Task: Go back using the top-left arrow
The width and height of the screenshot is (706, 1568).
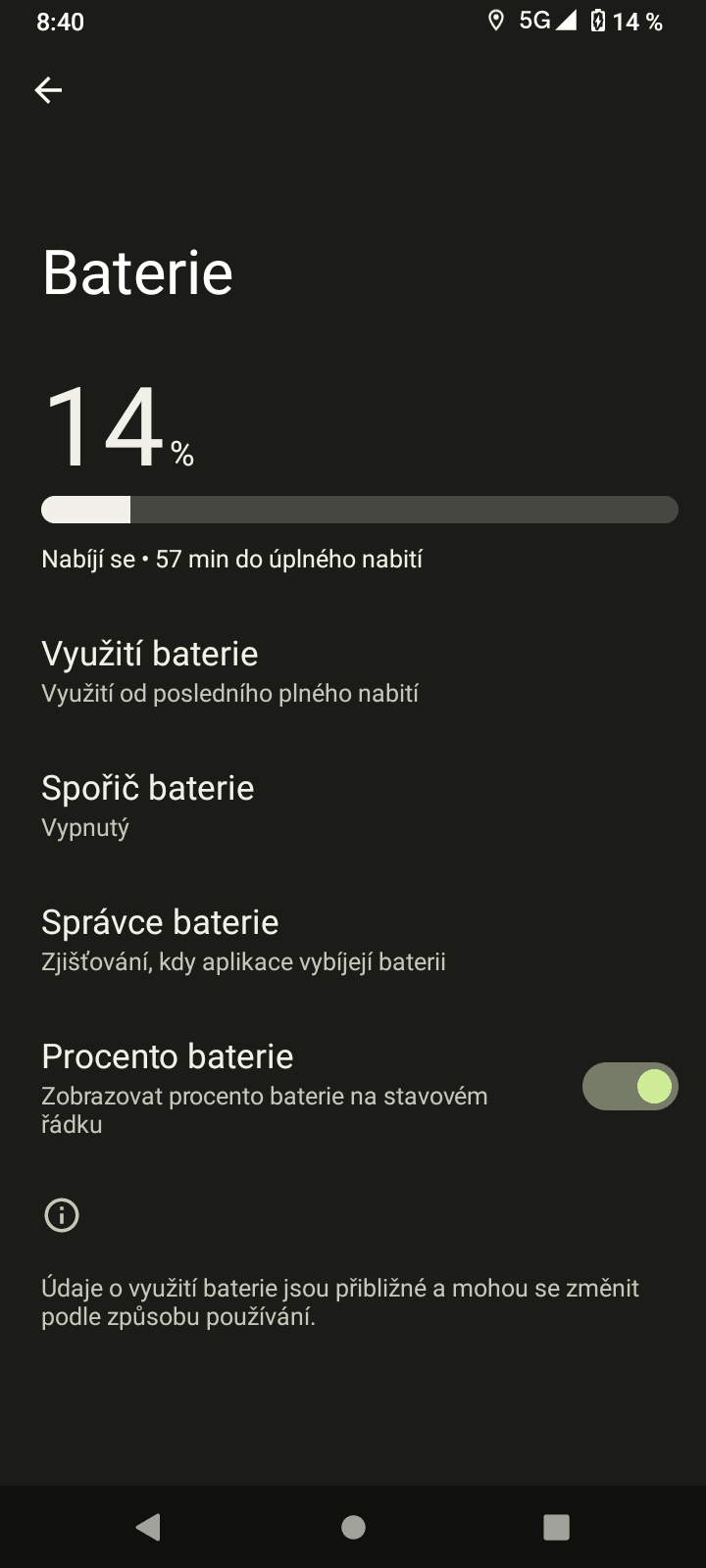Action: (x=48, y=90)
